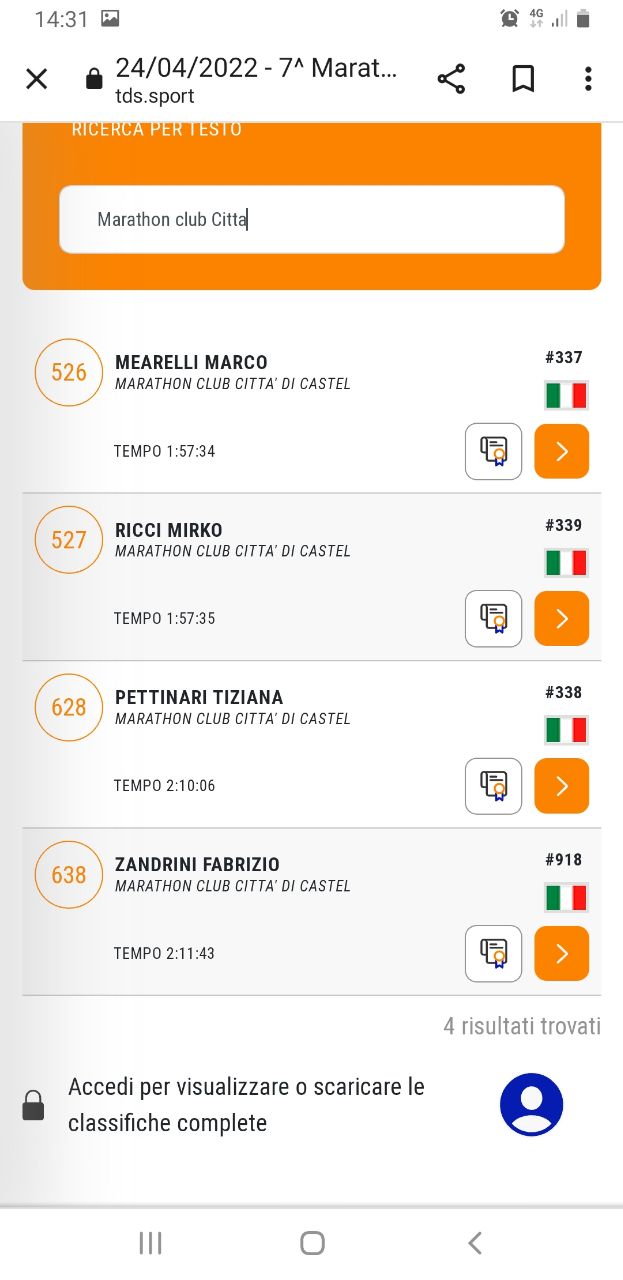623x1280 pixels.
Task: Go back with the system back button
Action: [x=475, y=1243]
